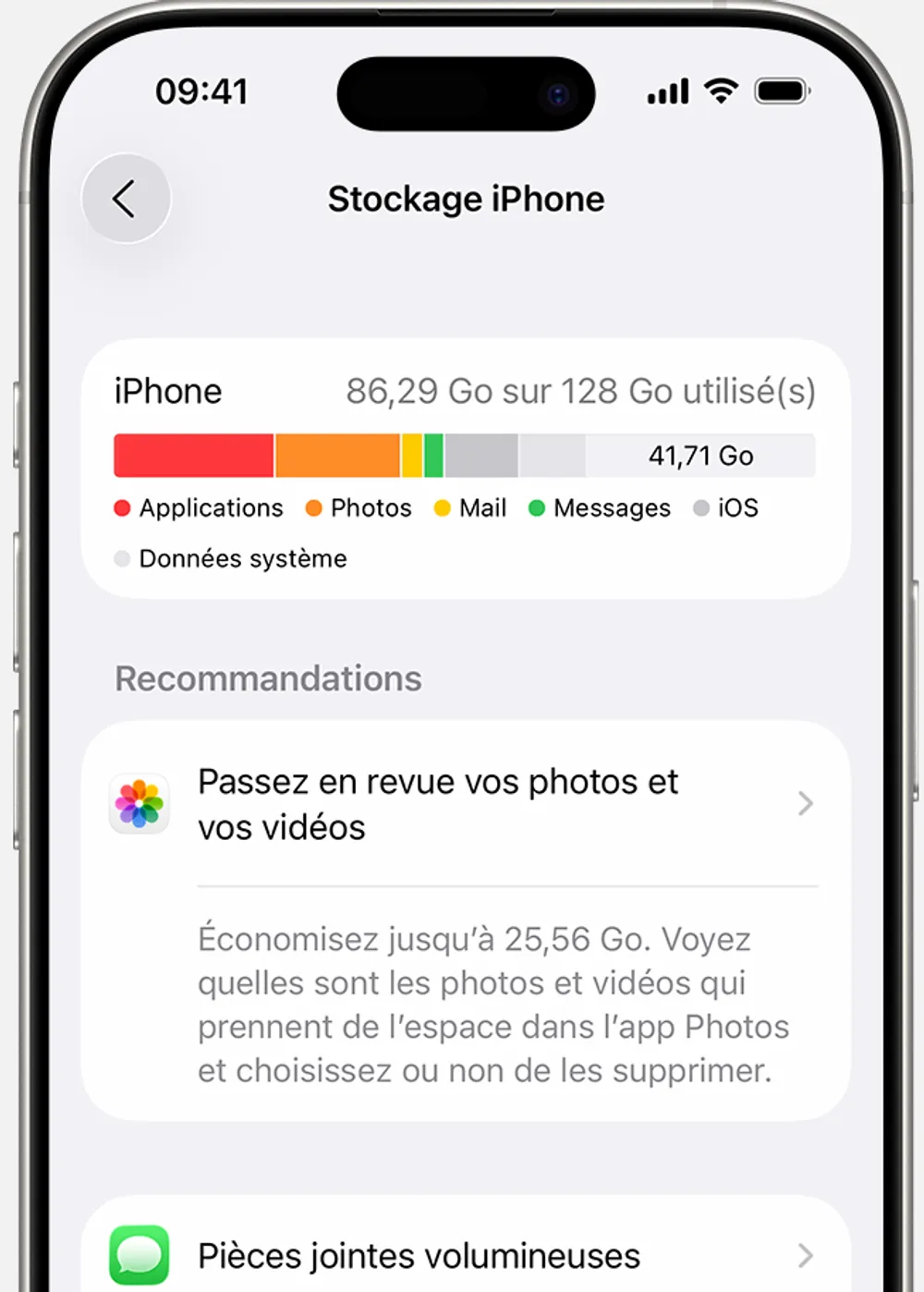This screenshot has height=1292, width=924.
Task: Select the red Applications legend dot
Action: (121, 507)
